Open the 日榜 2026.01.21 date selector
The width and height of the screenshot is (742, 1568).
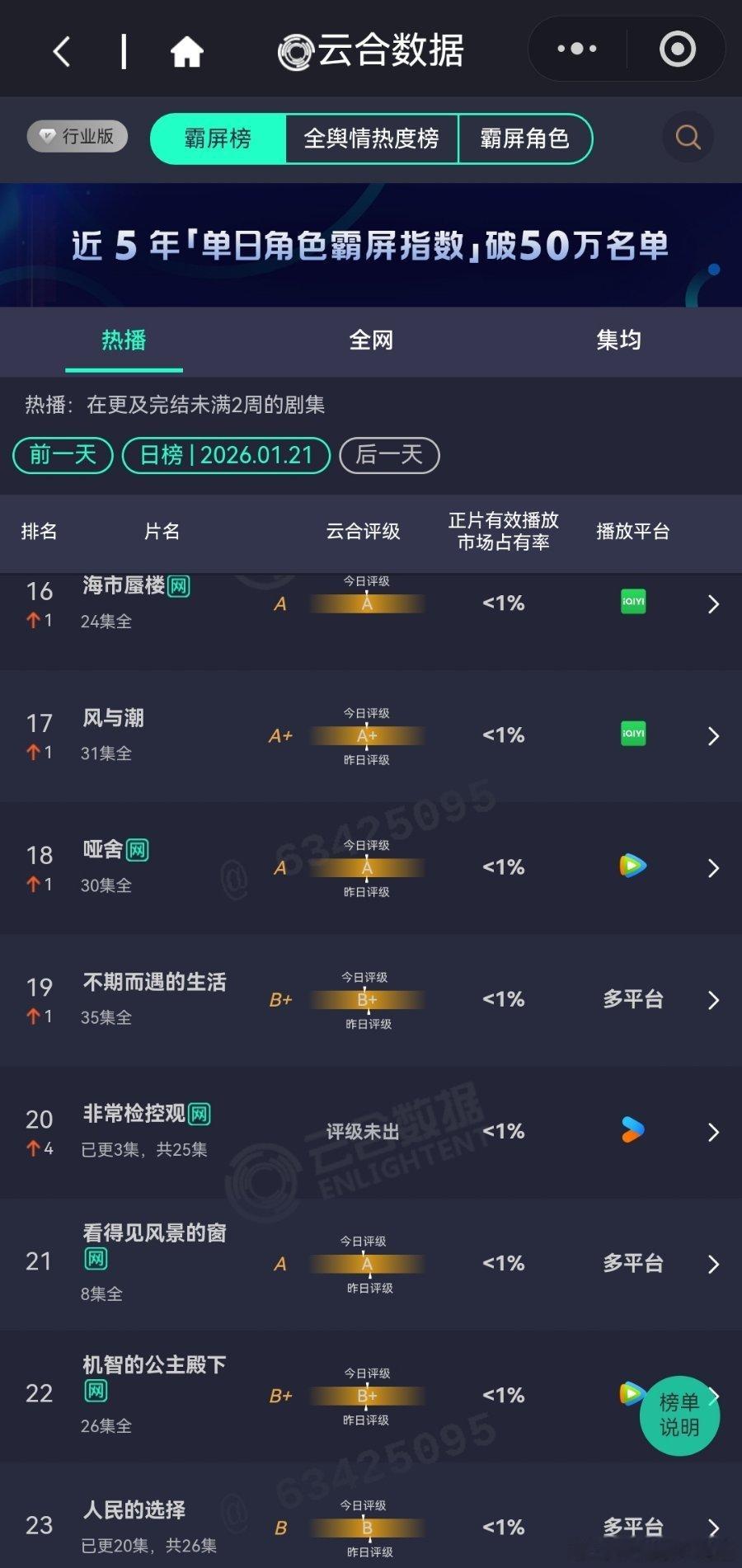point(227,456)
